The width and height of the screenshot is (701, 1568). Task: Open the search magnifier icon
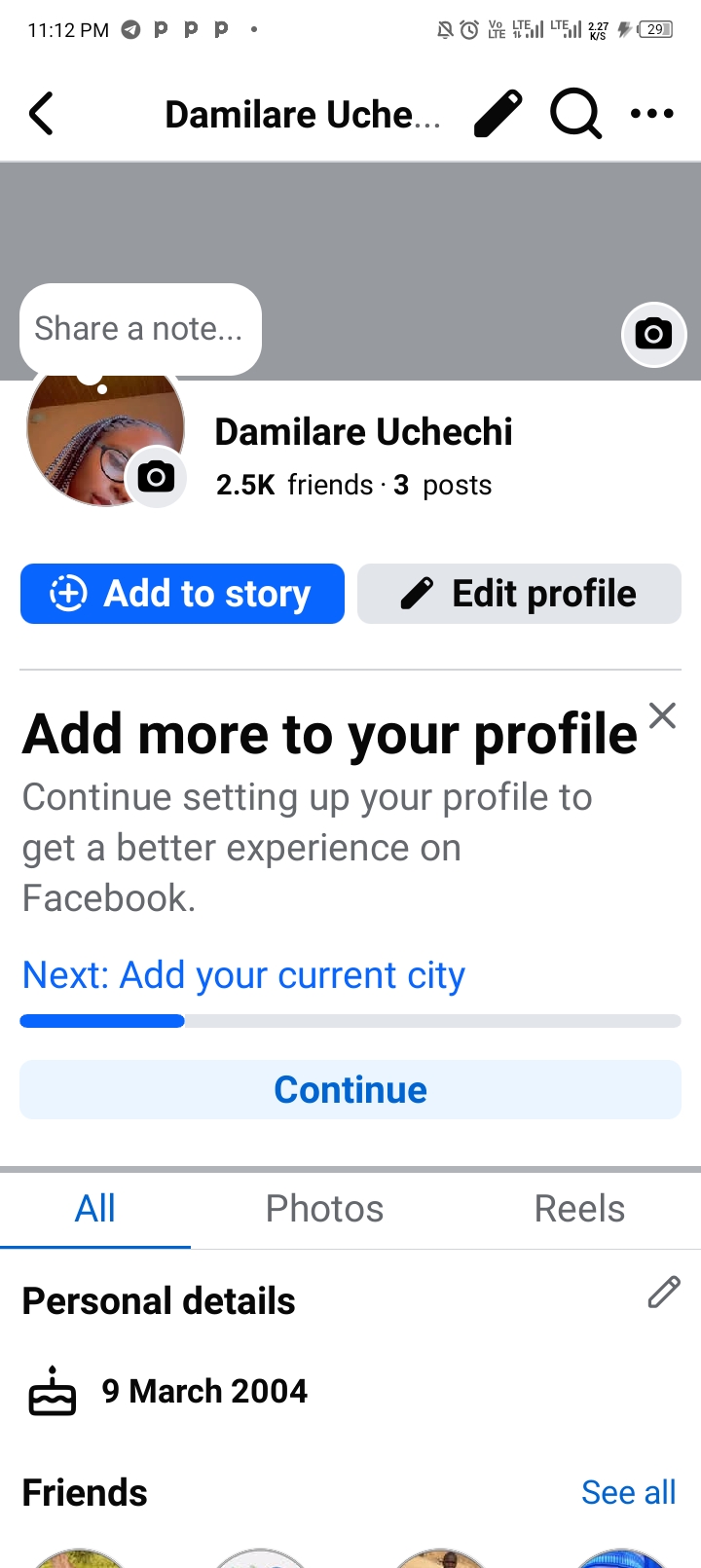tap(575, 114)
